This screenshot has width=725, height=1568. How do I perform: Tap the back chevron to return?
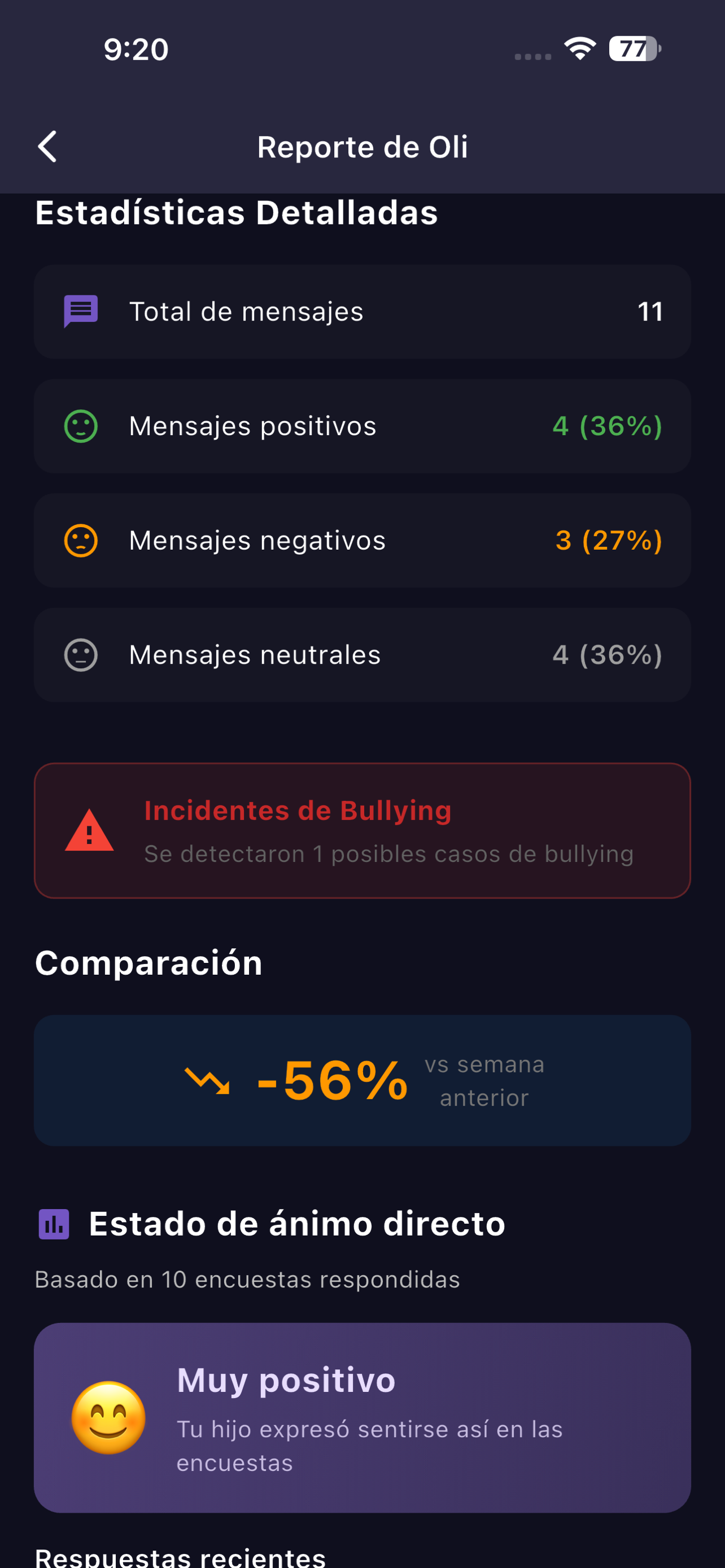coord(48,146)
